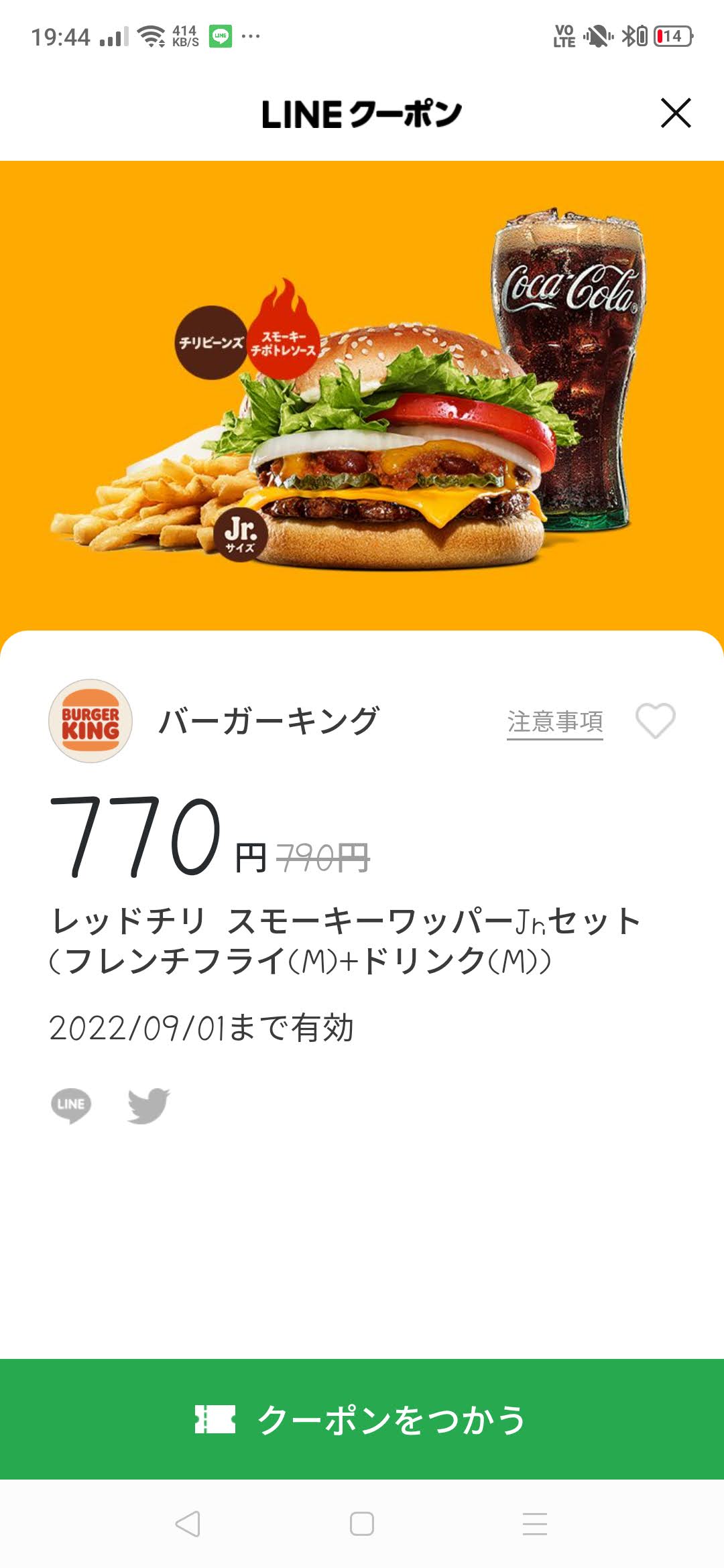Open the Burger King brand logo

(90, 721)
